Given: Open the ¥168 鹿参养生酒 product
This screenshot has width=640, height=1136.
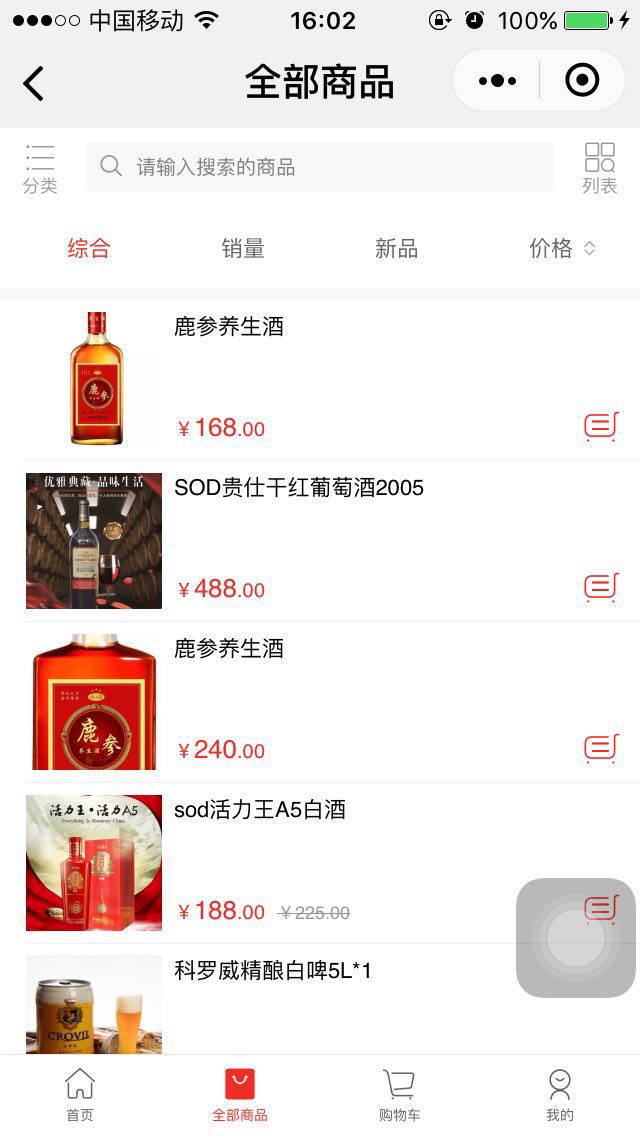Looking at the screenshot, I should (x=229, y=327).
